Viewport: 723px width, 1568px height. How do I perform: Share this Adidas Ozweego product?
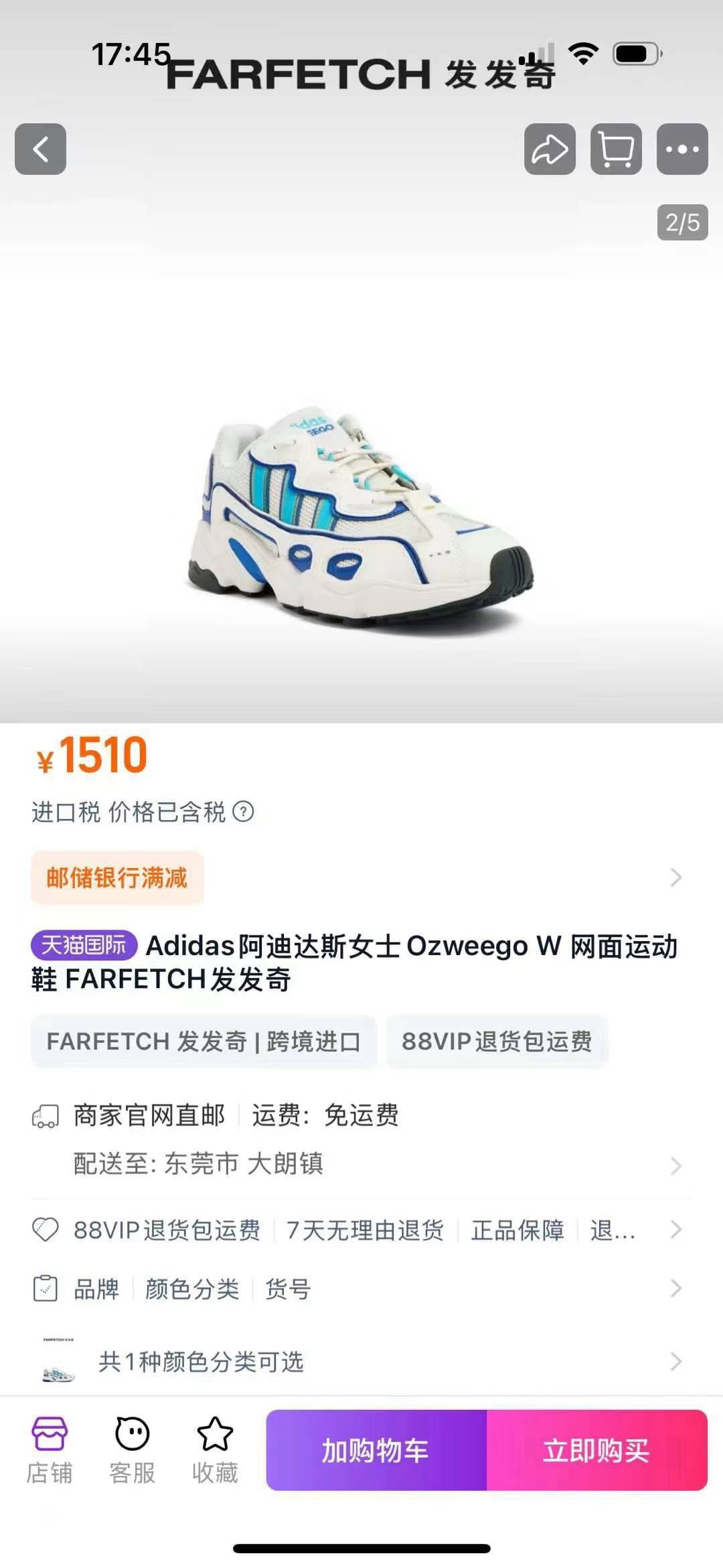(550, 149)
